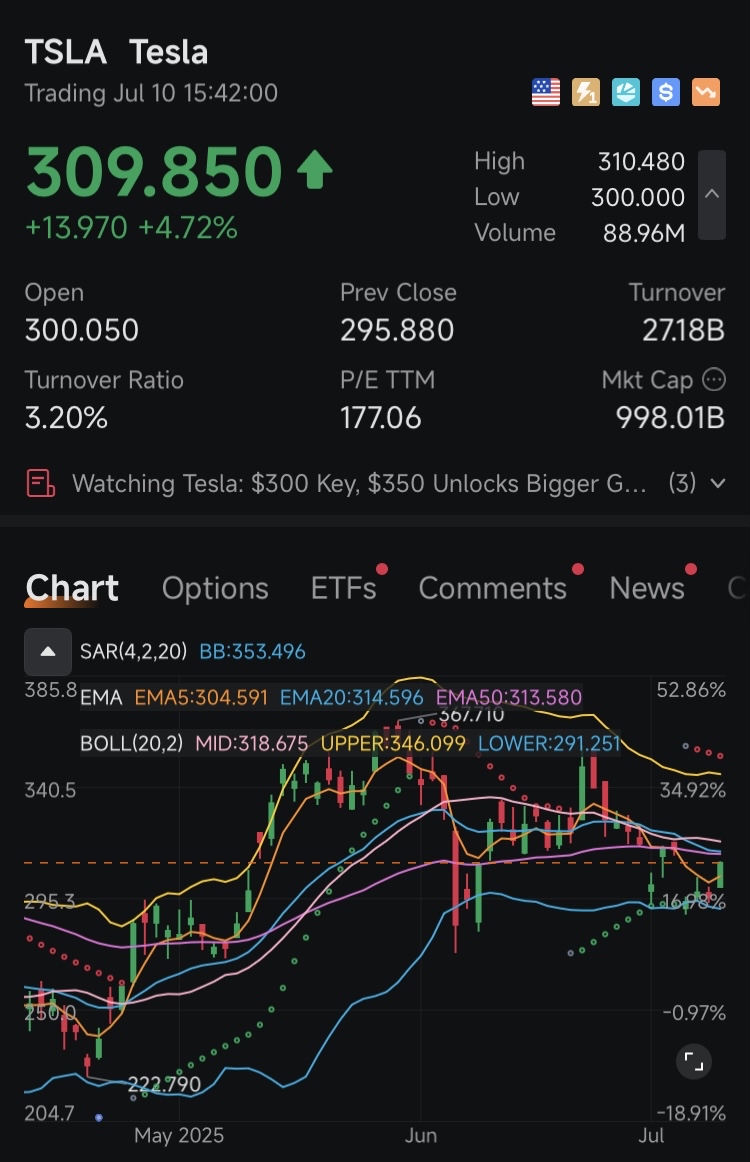Go to the News tab
The width and height of the screenshot is (750, 1162).
pyautogui.click(x=647, y=588)
